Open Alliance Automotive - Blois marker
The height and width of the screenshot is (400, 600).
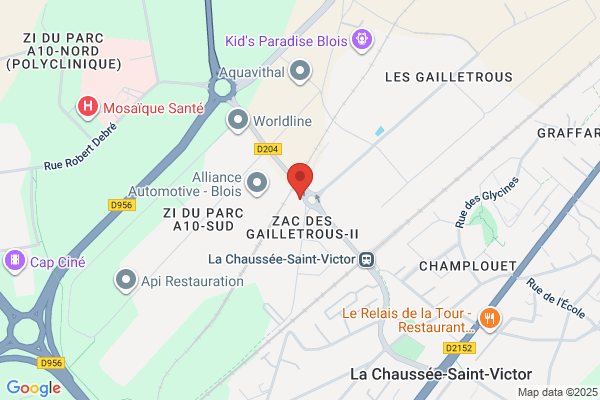[x=257, y=183]
